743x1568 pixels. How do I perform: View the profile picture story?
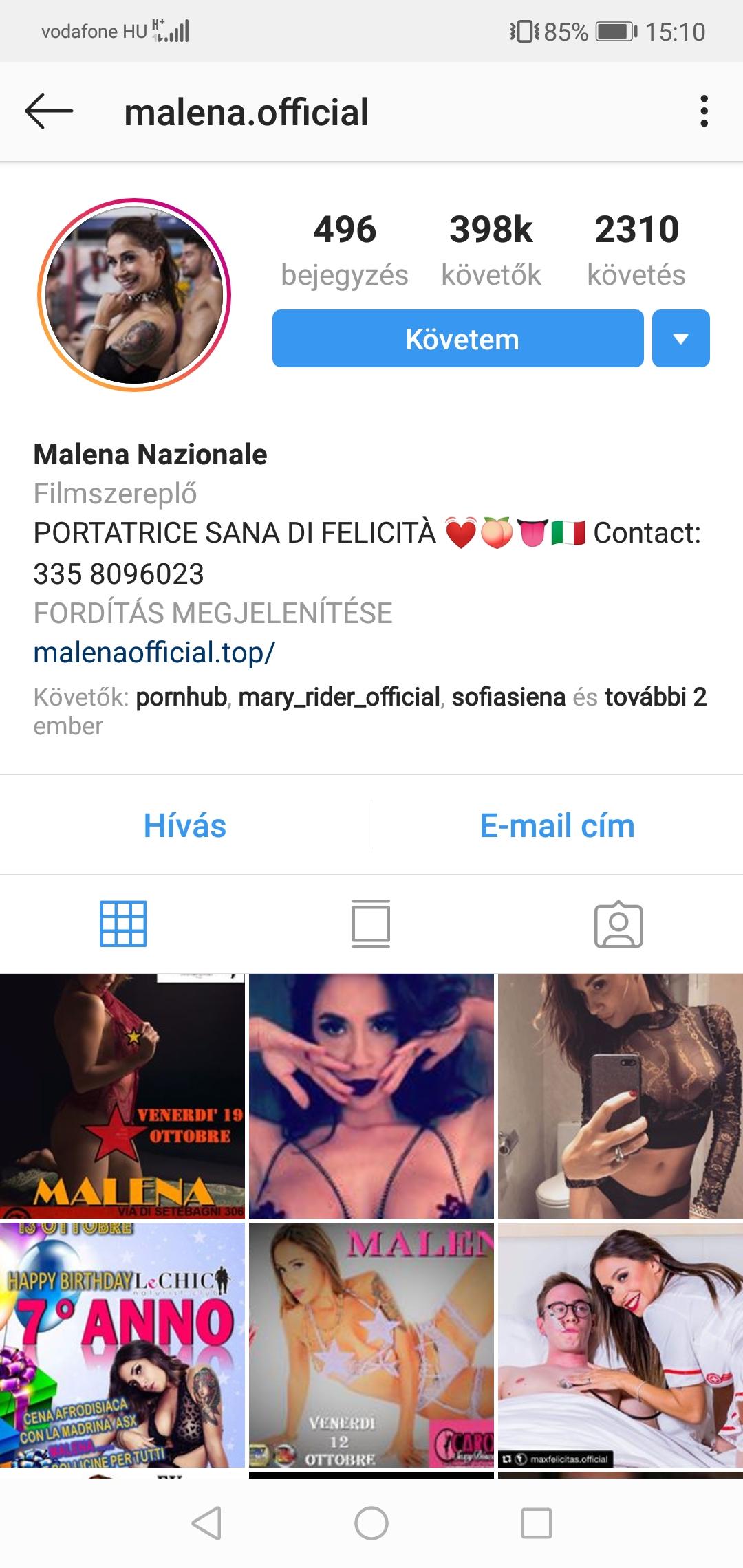pos(134,295)
